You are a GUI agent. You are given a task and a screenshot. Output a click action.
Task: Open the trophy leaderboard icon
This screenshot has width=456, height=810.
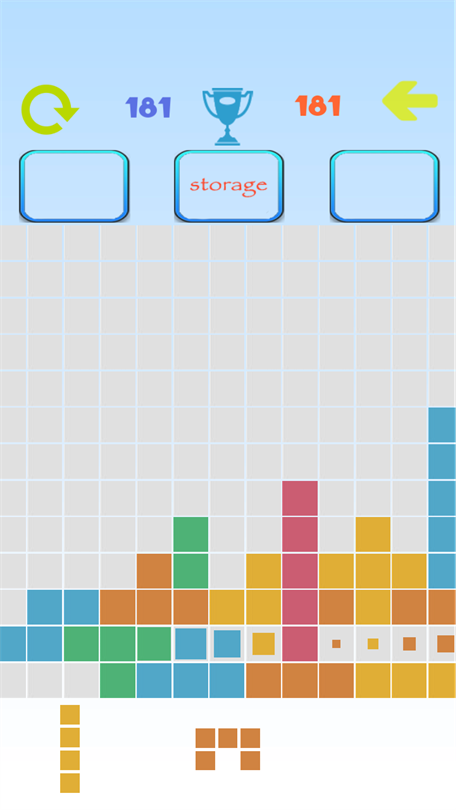(x=228, y=116)
